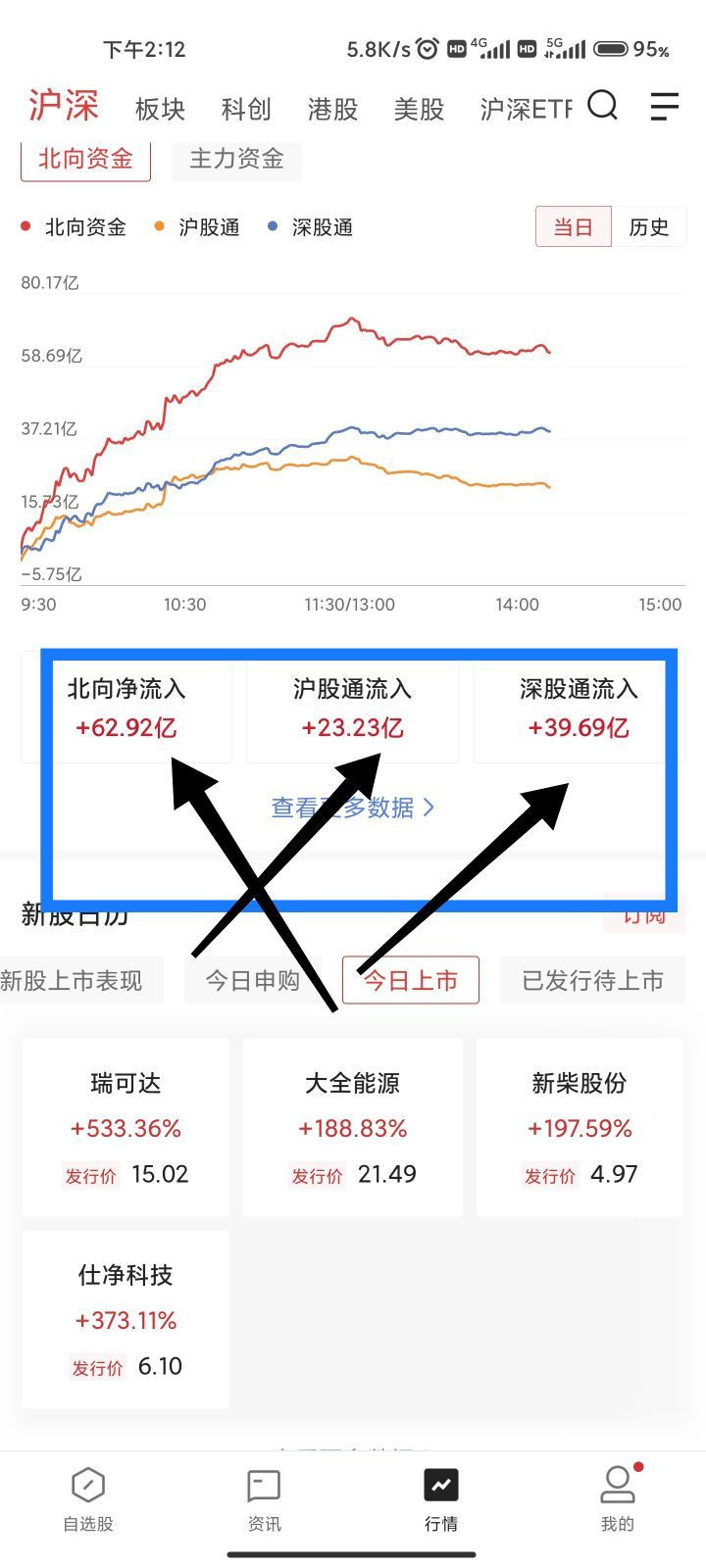Go to the 自选股 bottom tab
Screen dimensions: 706x1568
pyautogui.click(x=88, y=1499)
